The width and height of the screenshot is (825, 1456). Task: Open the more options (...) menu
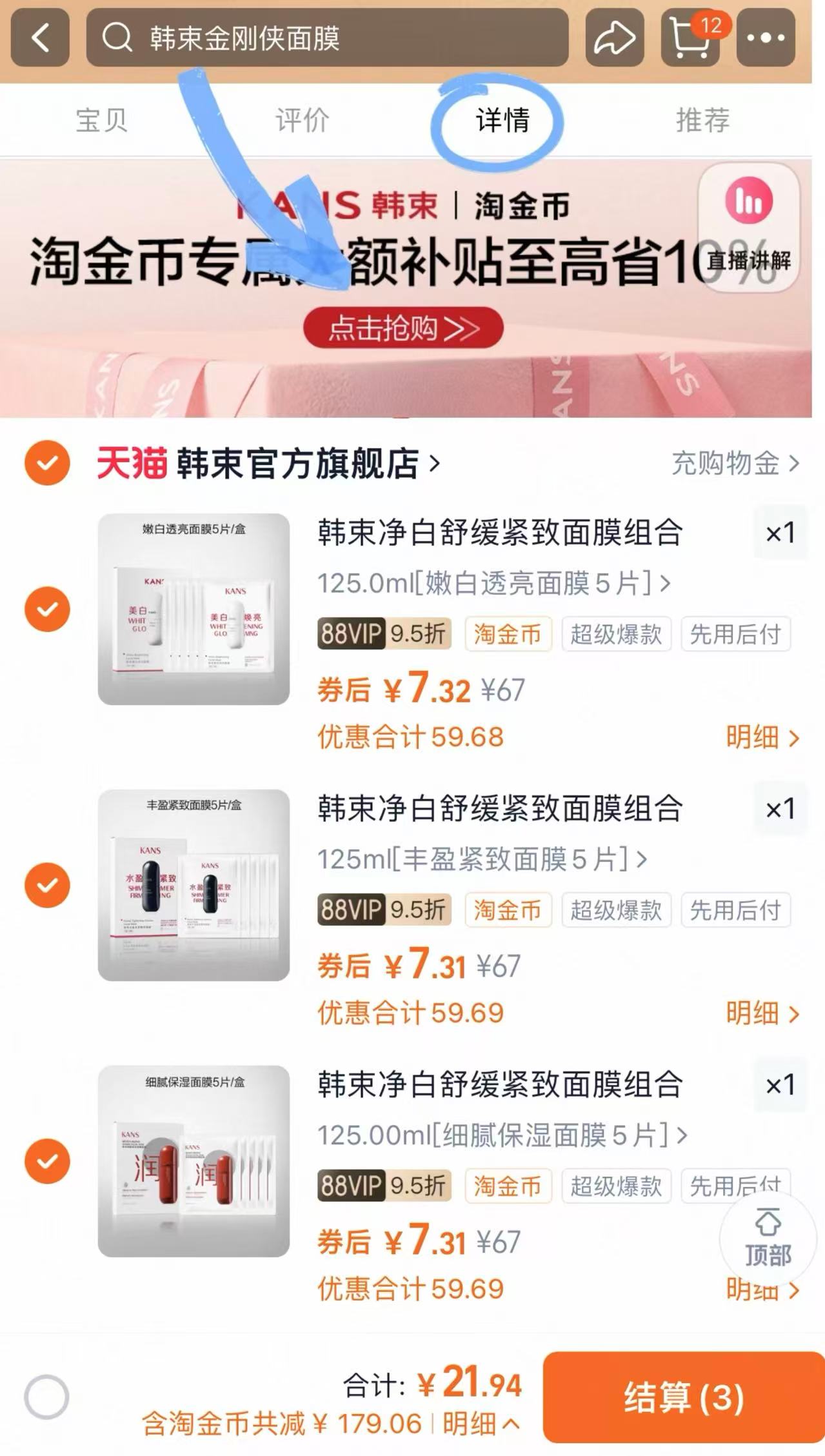coord(764,39)
